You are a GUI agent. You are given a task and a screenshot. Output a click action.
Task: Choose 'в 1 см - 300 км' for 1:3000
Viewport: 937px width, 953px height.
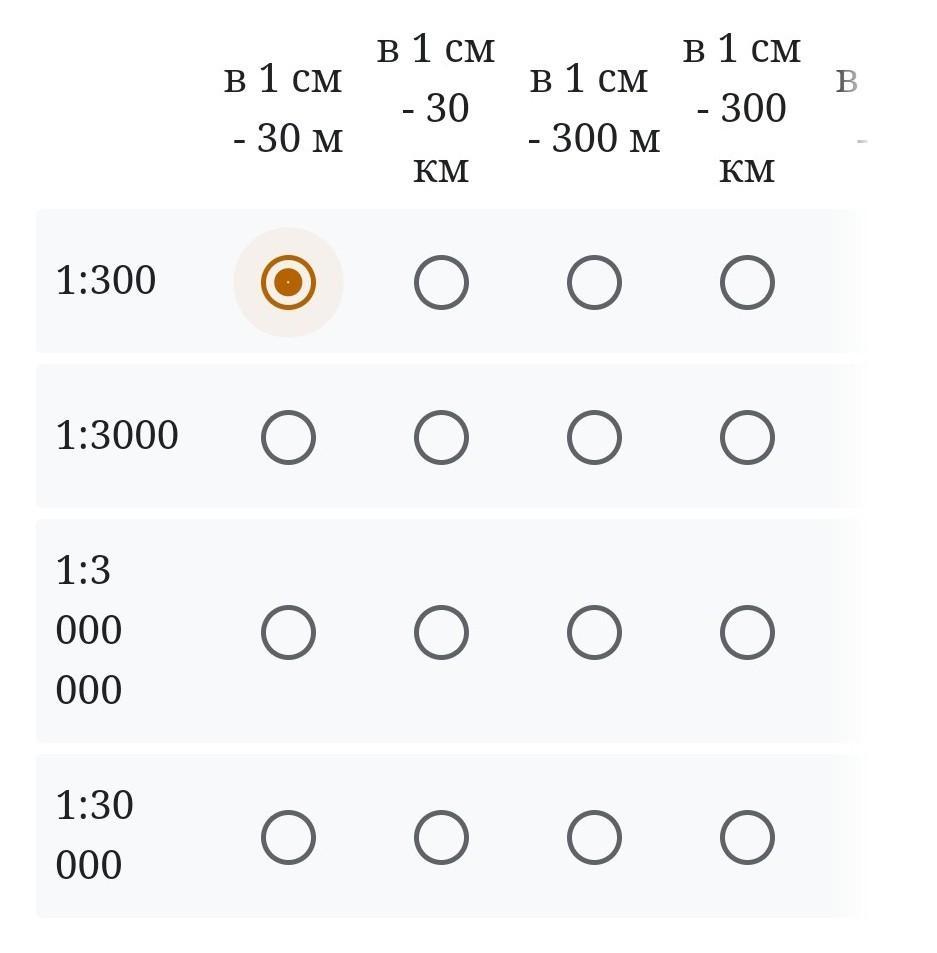pos(747,438)
